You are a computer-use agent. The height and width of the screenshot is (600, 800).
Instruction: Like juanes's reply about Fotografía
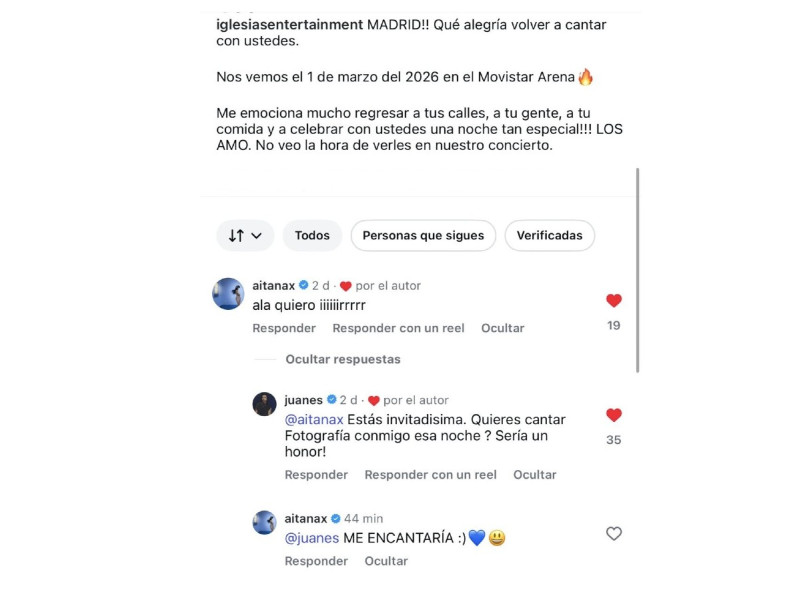[614, 416]
